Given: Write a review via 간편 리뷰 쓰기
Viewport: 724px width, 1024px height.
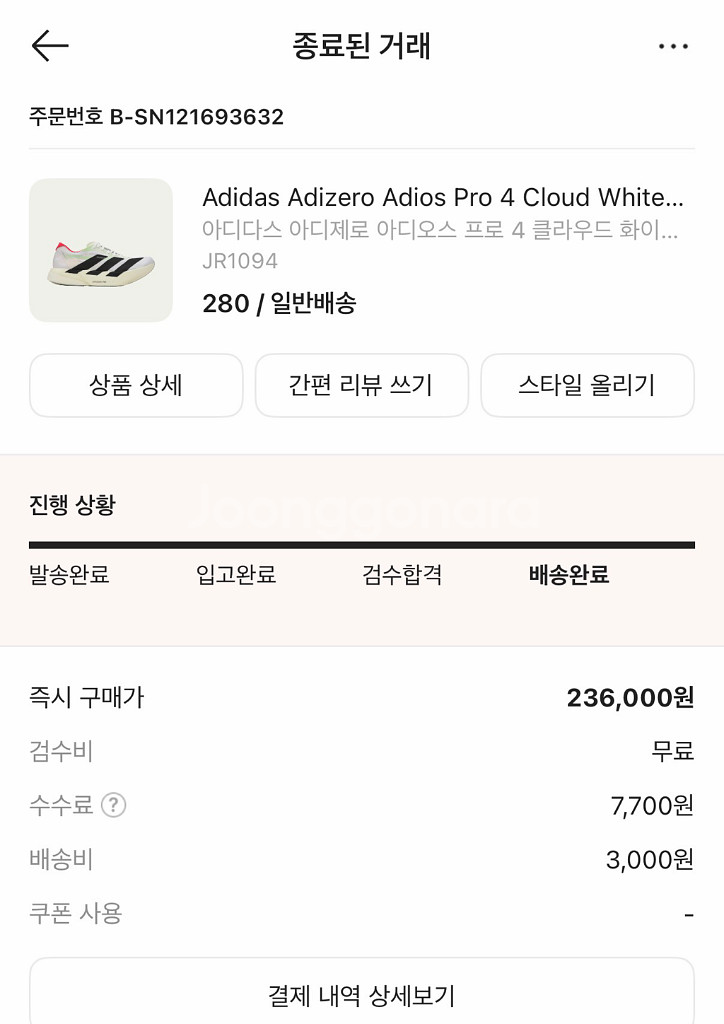Looking at the screenshot, I should pyautogui.click(x=361, y=385).
